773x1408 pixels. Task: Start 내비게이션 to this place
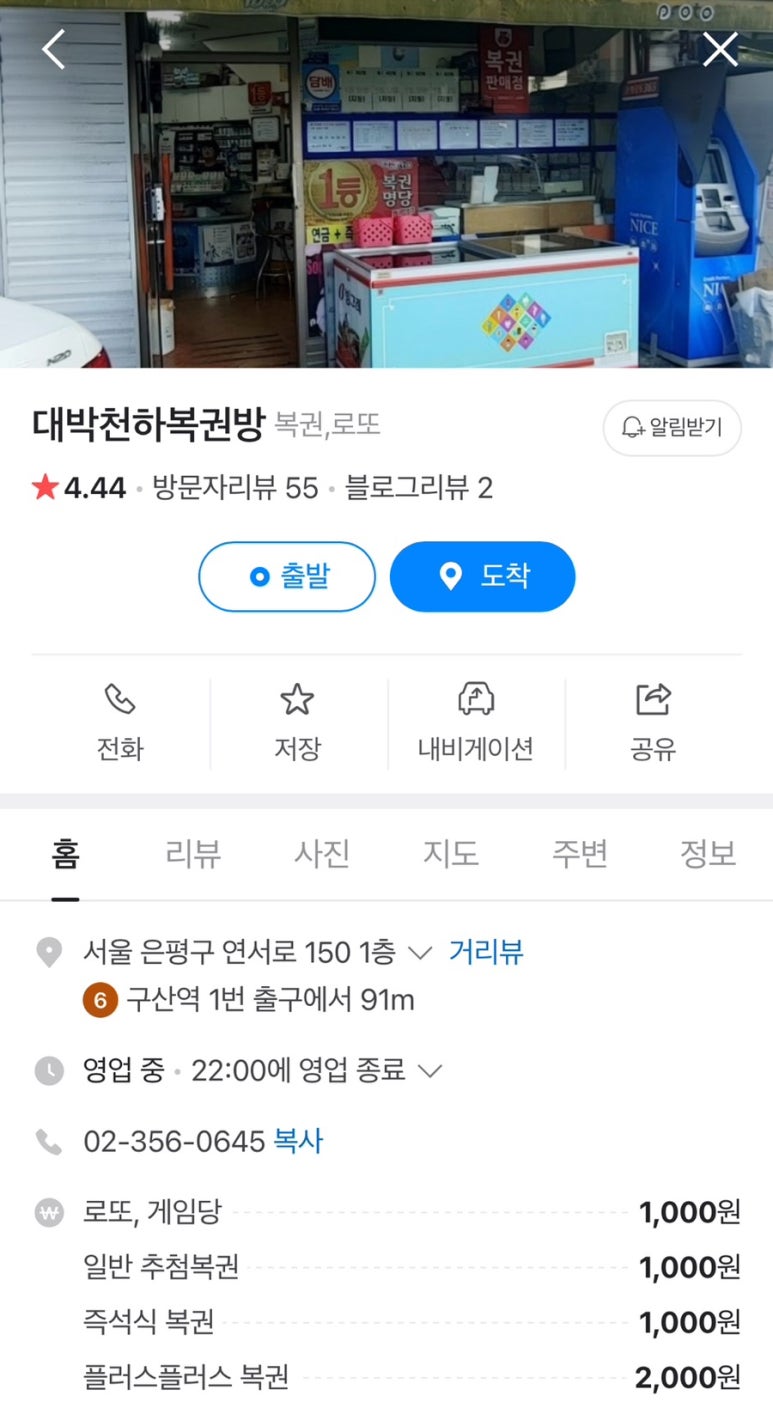(x=476, y=723)
